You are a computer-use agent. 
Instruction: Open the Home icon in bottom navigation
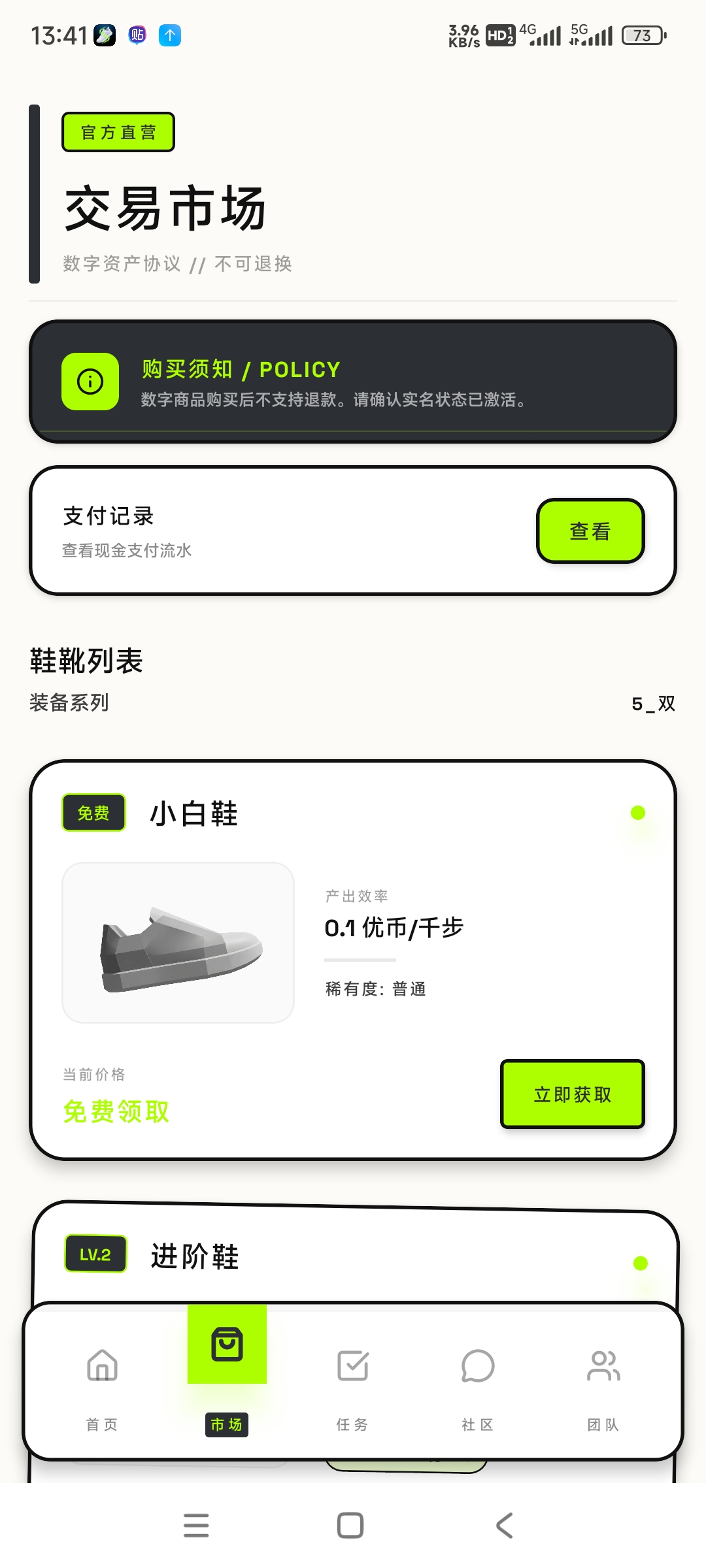click(101, 1365)
